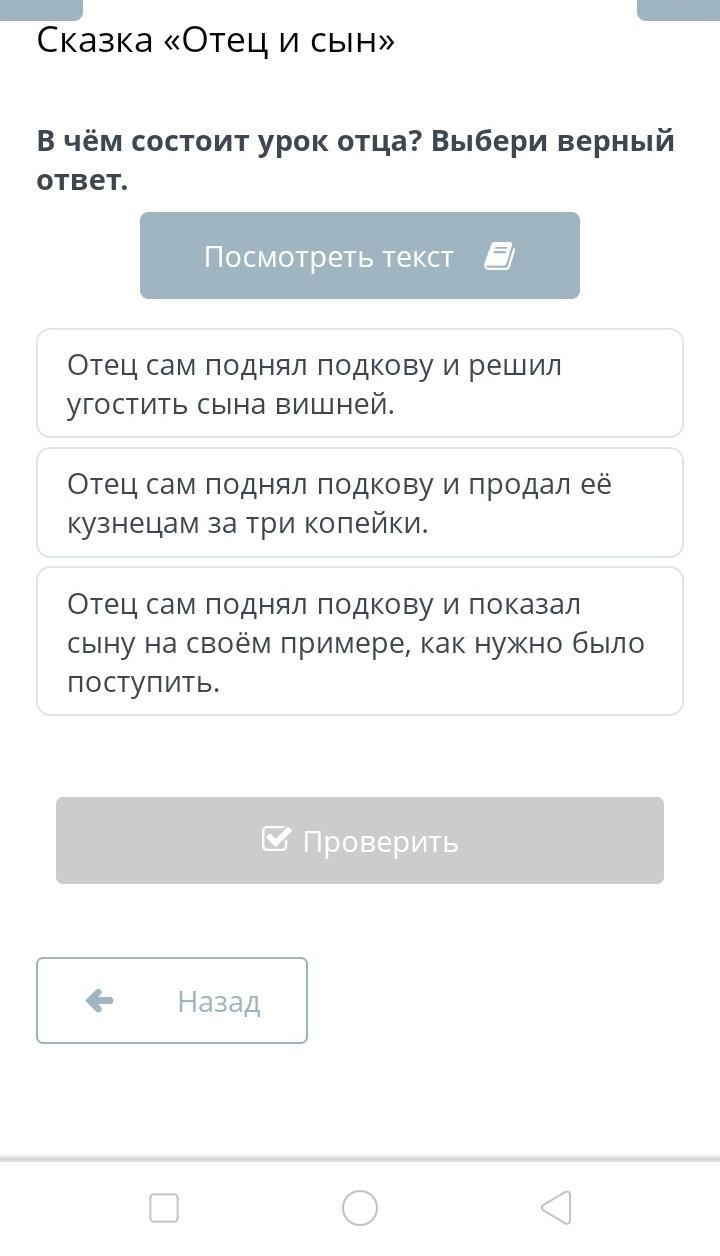Image resolution: width=720 pixels, height=1256 pixels.
Task: Go to previous question with «Назад»
Action: [172, 1000]
